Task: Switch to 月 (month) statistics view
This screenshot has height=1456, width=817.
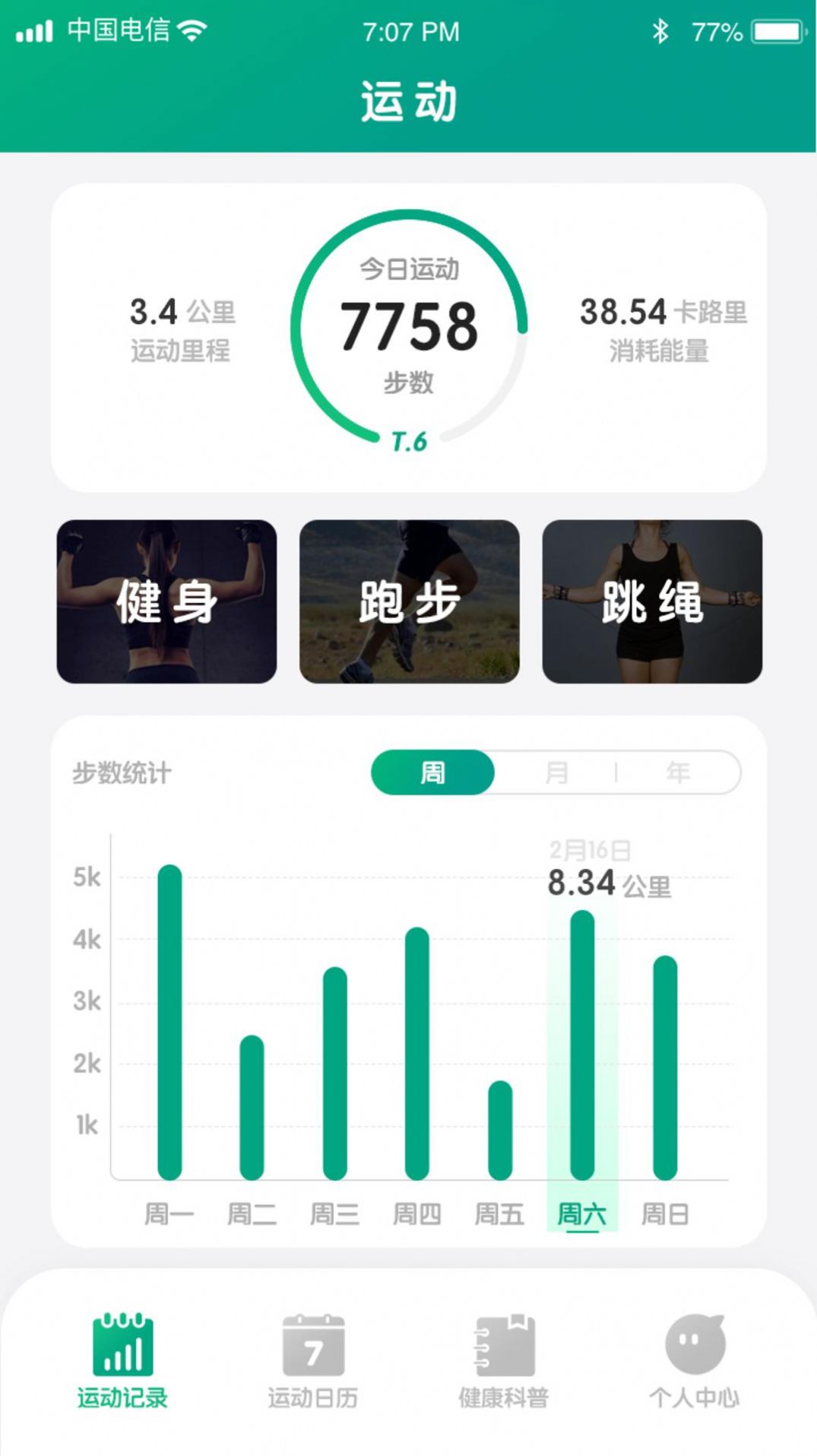Action: point(557,772)
